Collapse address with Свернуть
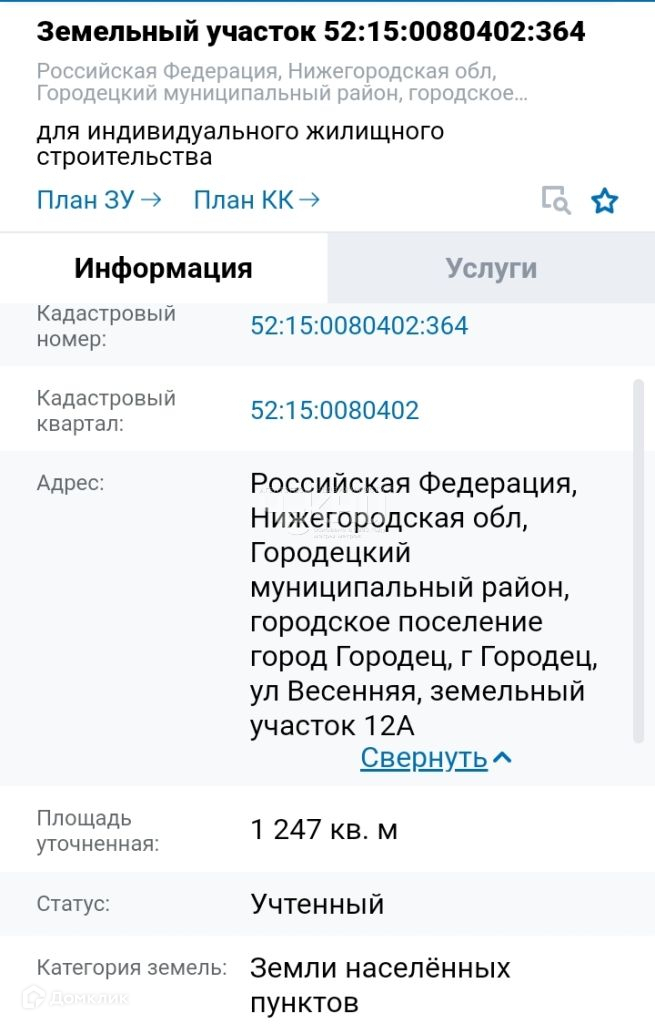 [436, 758]
